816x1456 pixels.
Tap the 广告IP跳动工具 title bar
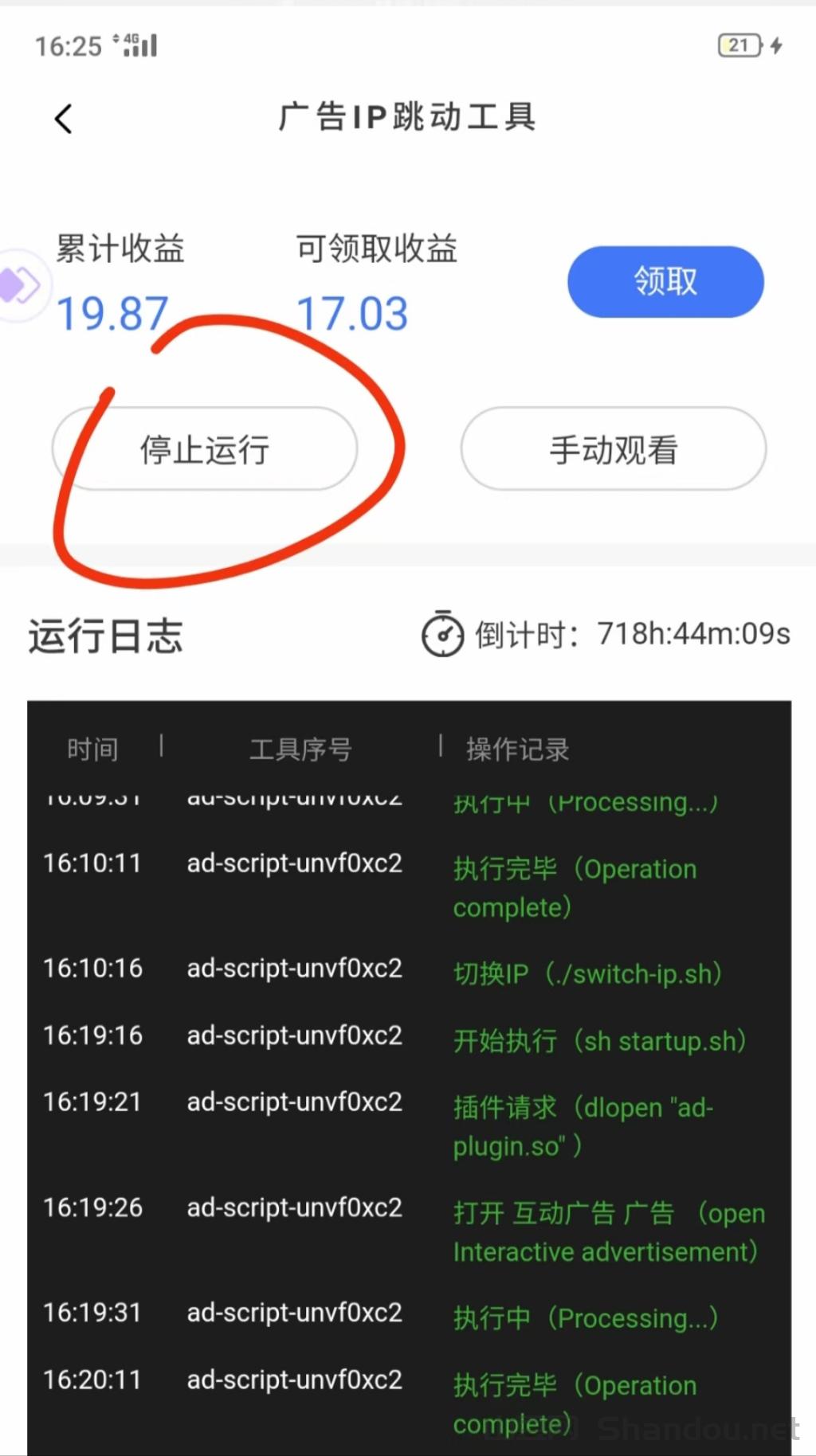click(408, 117)
